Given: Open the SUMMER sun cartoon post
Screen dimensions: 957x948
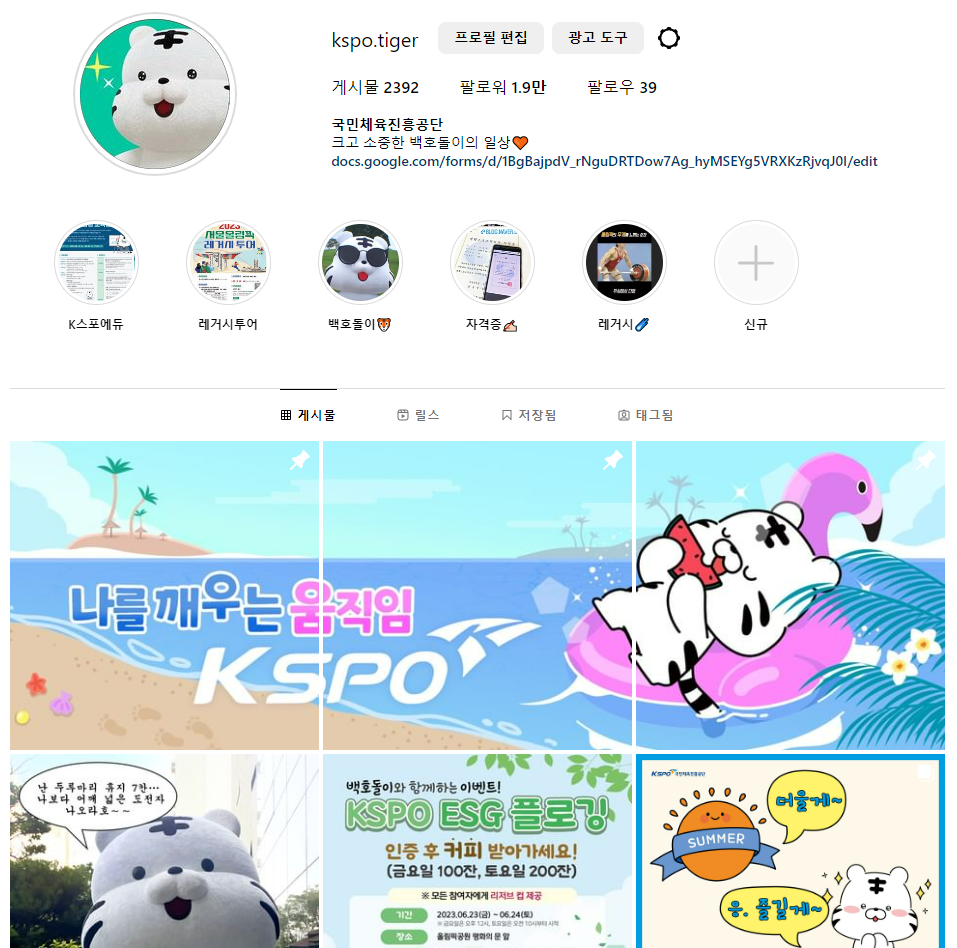Looking at the screenshot, I should tap(790, 850).
